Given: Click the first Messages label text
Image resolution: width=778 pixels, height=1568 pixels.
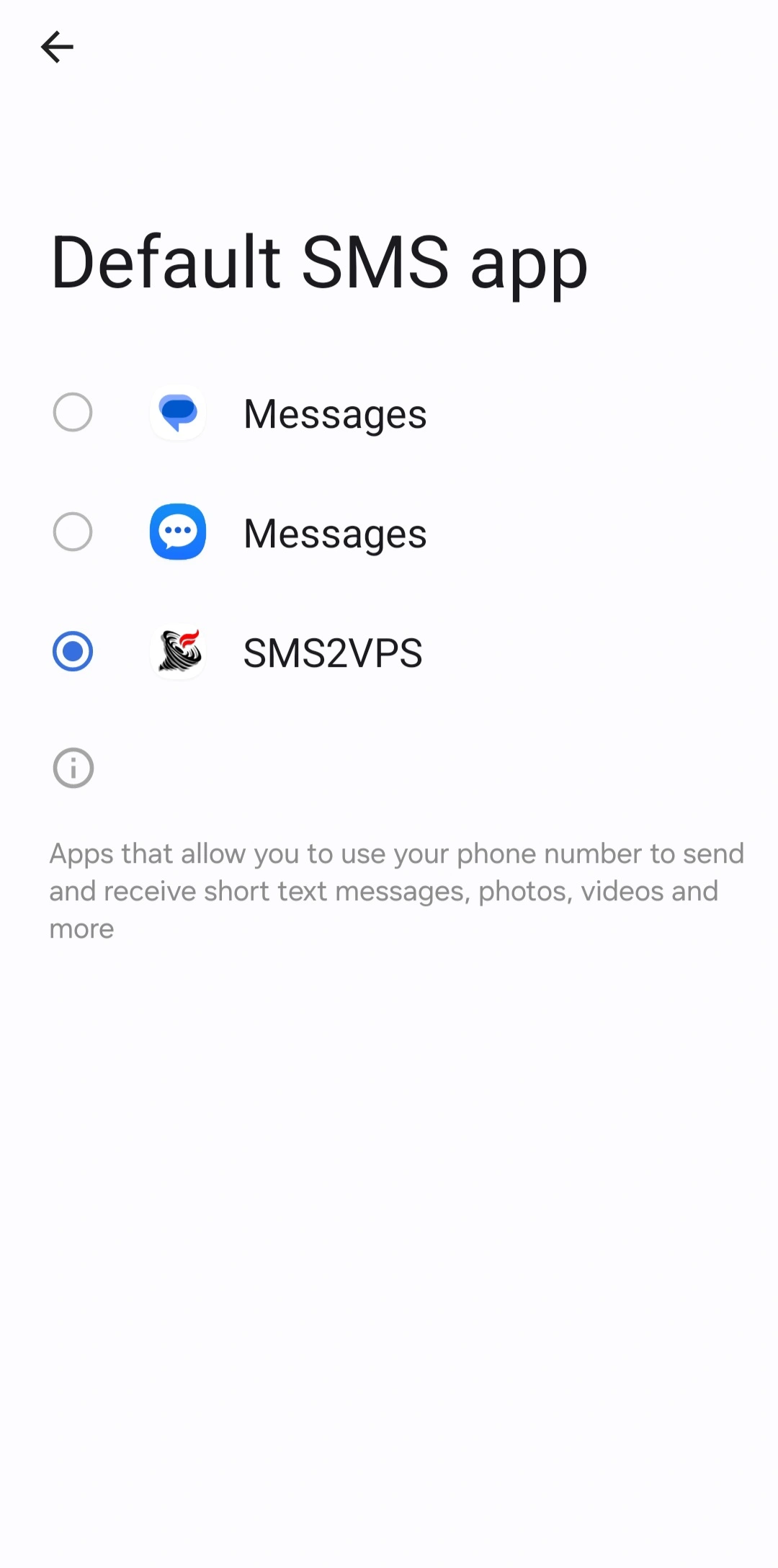Looking at the screenshot, I should 334,413.
